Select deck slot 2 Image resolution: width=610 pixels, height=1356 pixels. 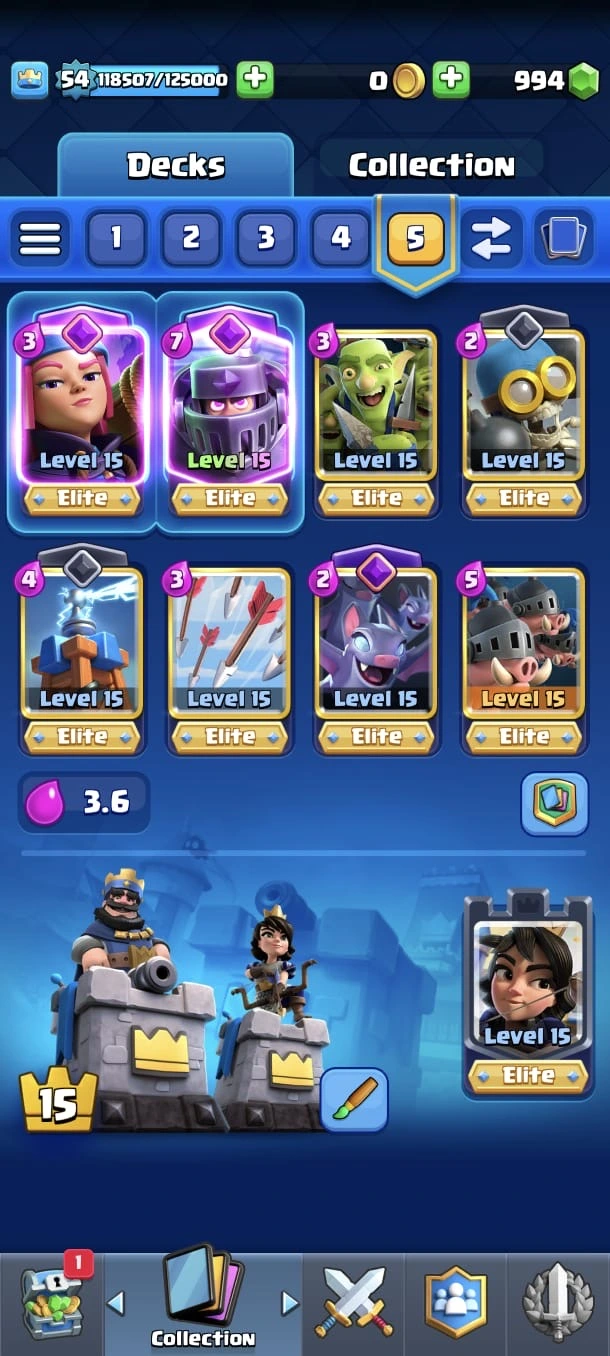191,238
